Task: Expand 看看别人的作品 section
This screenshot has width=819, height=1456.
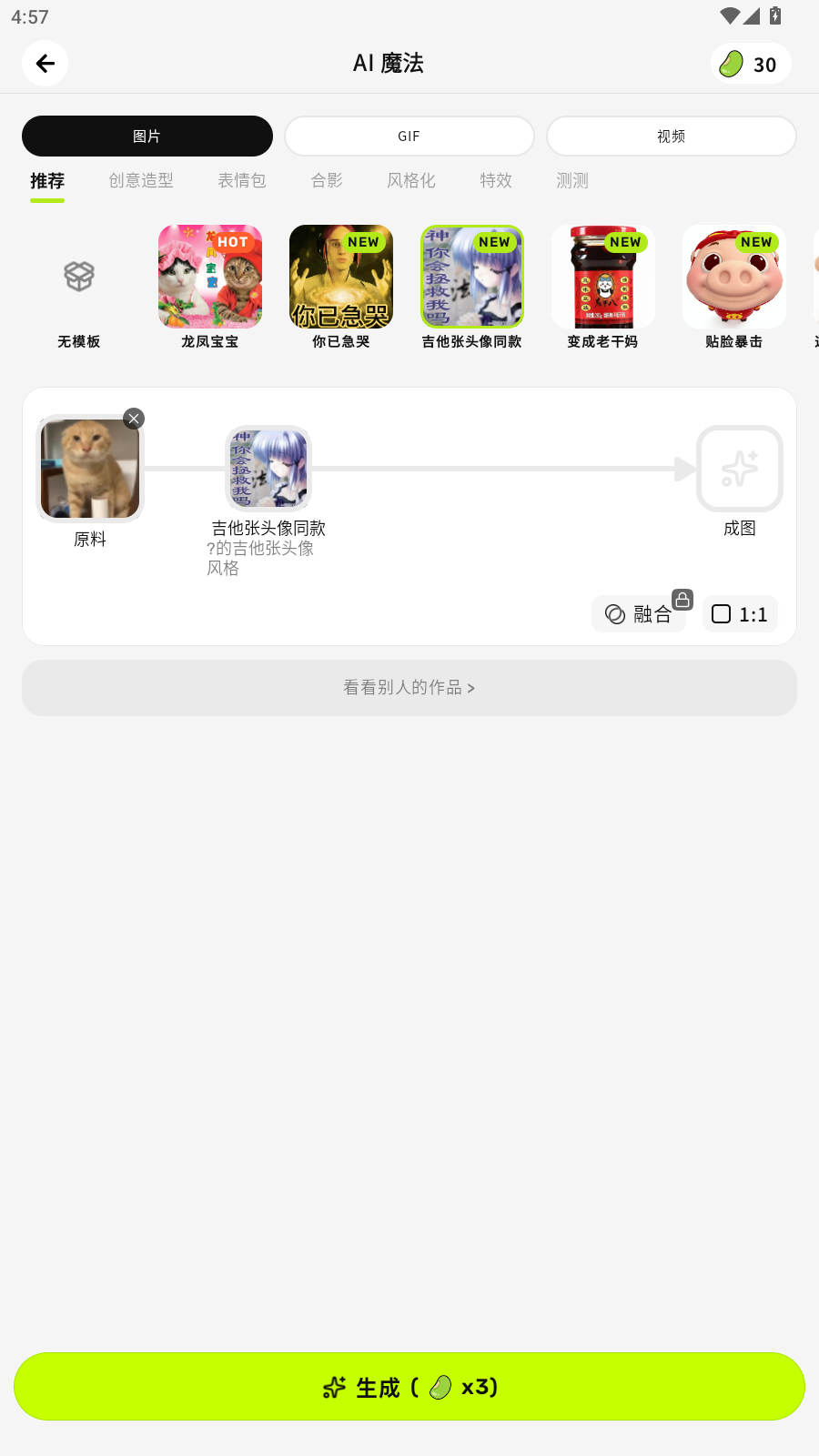Action: 409,688
